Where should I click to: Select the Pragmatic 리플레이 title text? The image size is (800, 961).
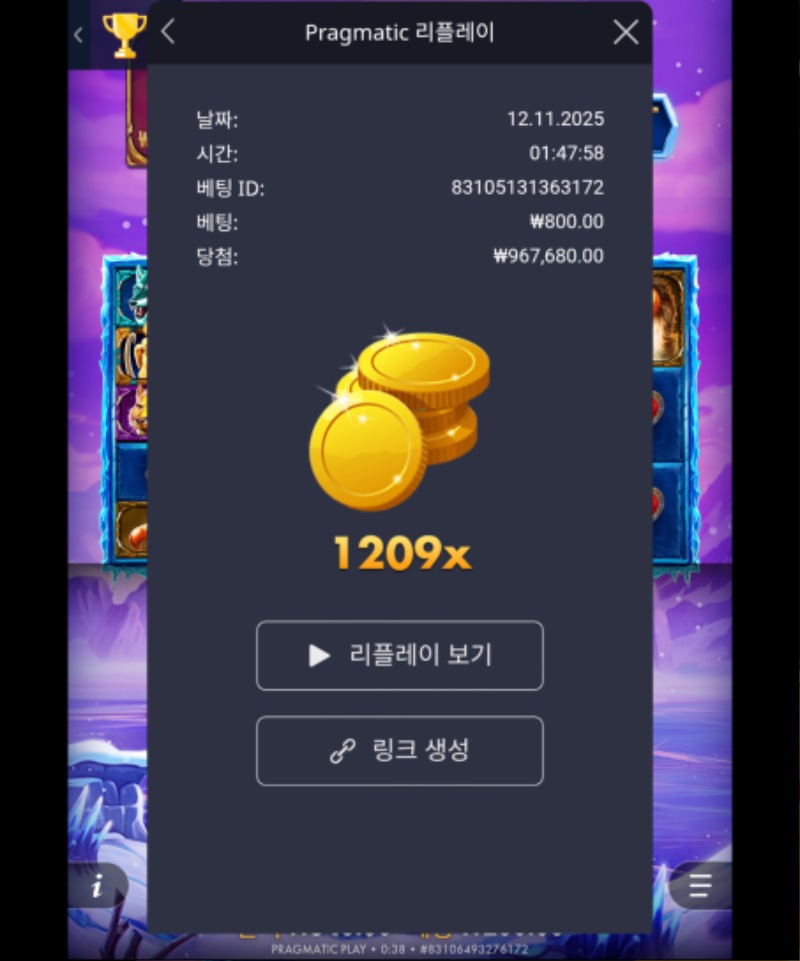tap(399, 32)
